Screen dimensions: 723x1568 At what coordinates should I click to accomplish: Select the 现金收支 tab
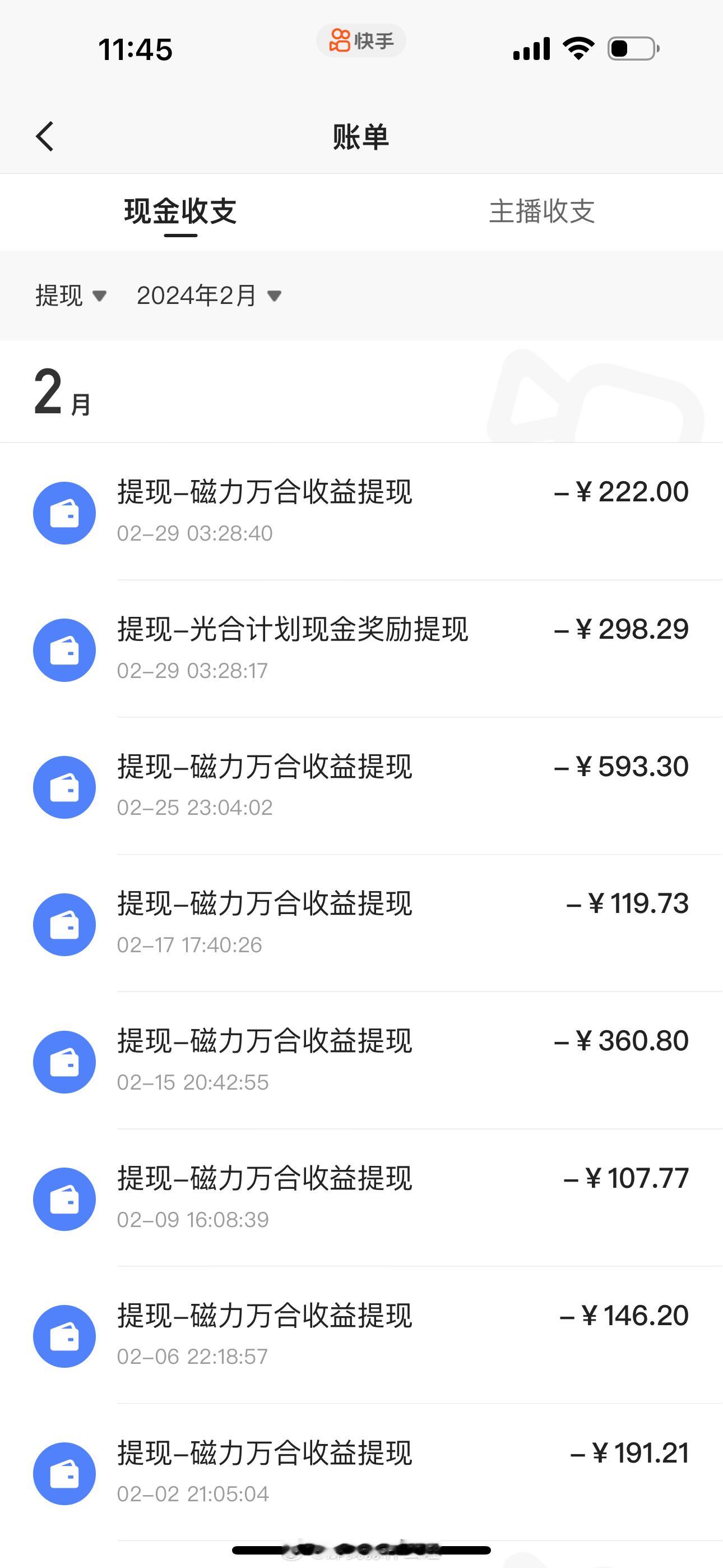180,211
